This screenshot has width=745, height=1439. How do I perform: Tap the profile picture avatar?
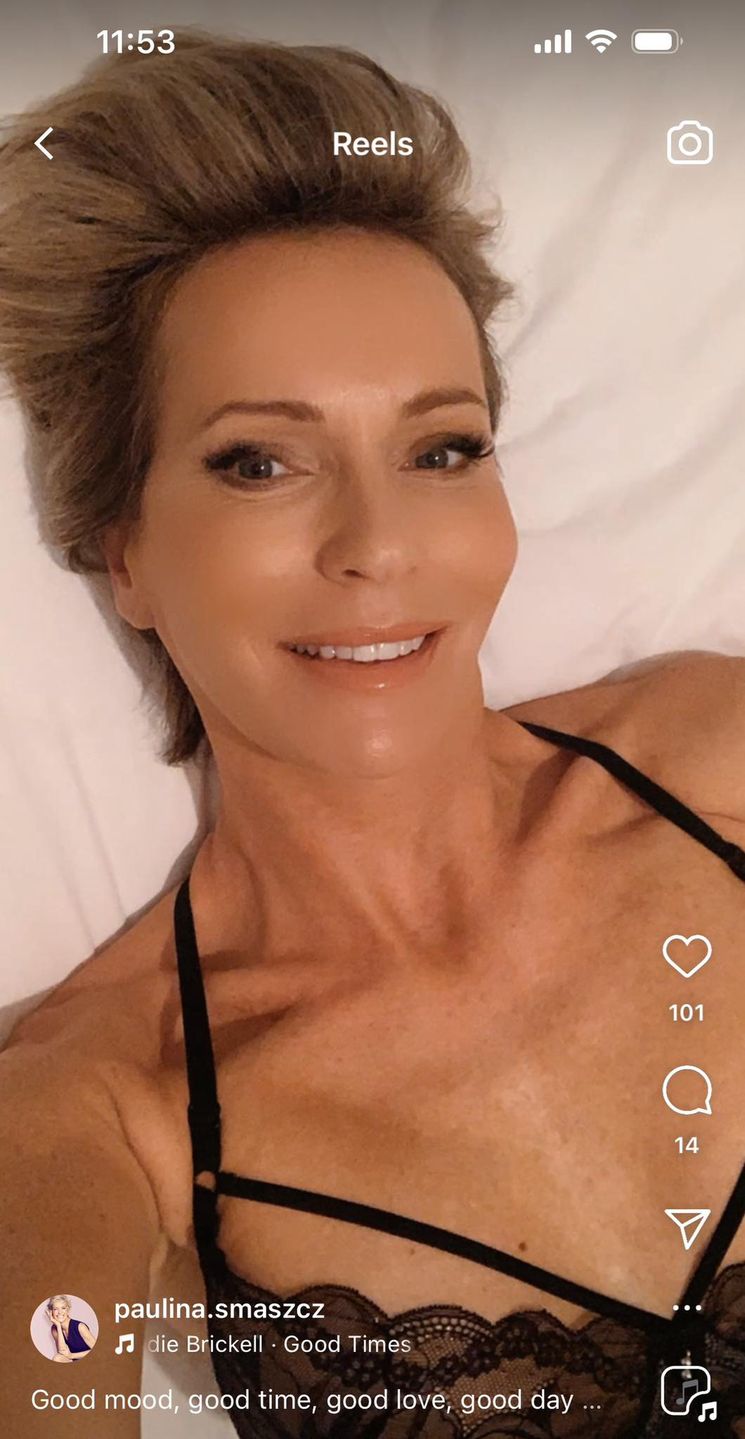(64, 1327)
